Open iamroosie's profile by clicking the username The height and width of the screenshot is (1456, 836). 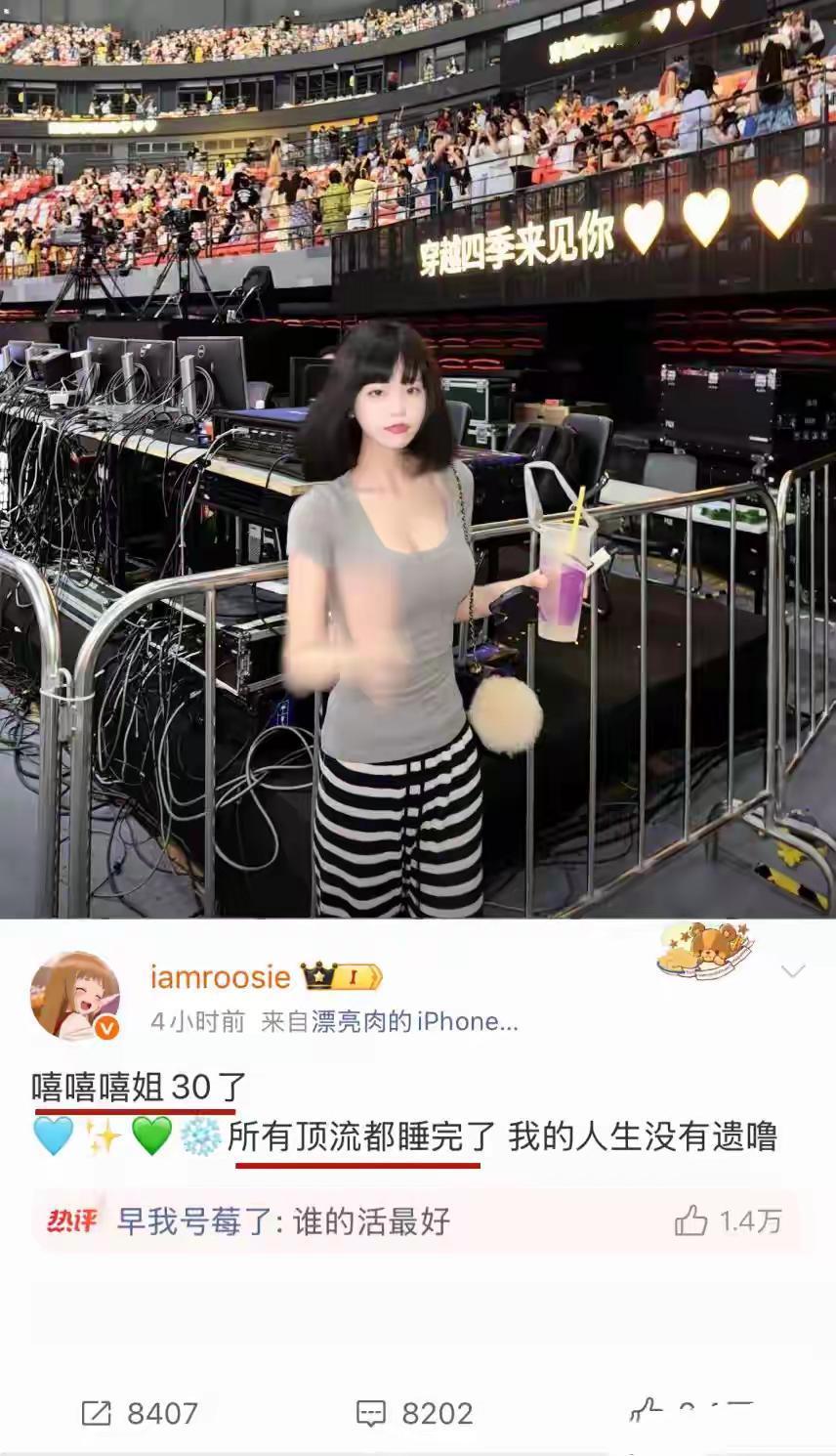coord(222,974)
